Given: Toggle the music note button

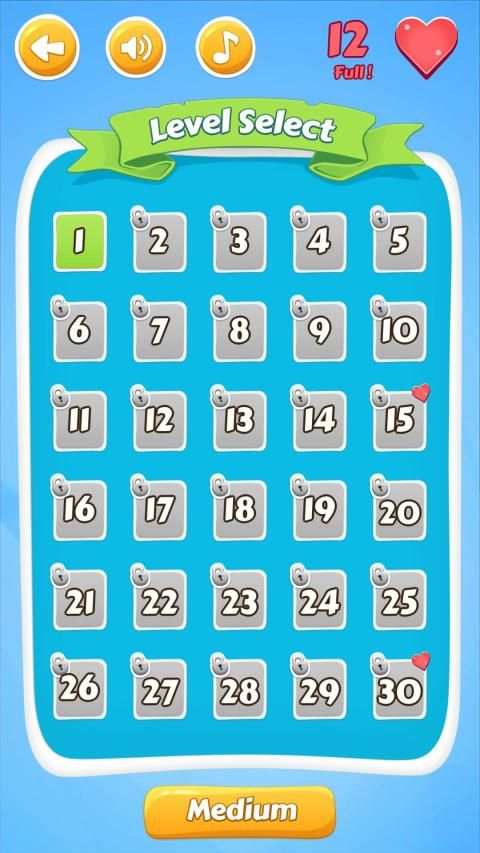Looking at the screenshot, I should [x=225, y=47].
